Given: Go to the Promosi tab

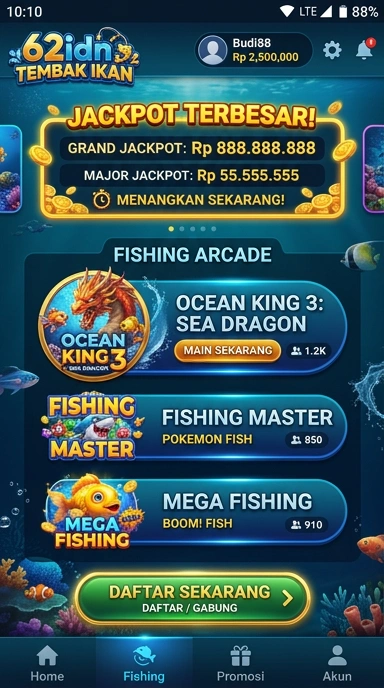Looking at the screenshot, I should tap(240, 663).
